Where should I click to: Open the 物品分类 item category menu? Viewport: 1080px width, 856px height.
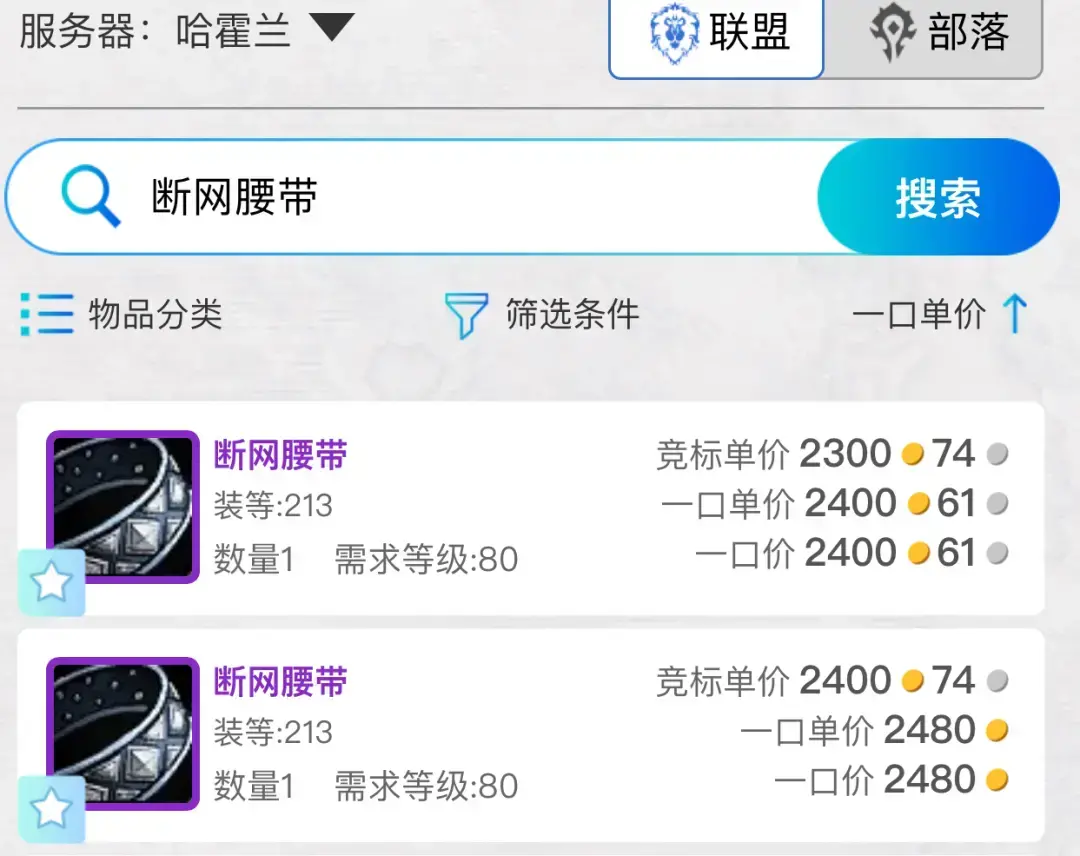pyautogui.click(x=122, y=315)
